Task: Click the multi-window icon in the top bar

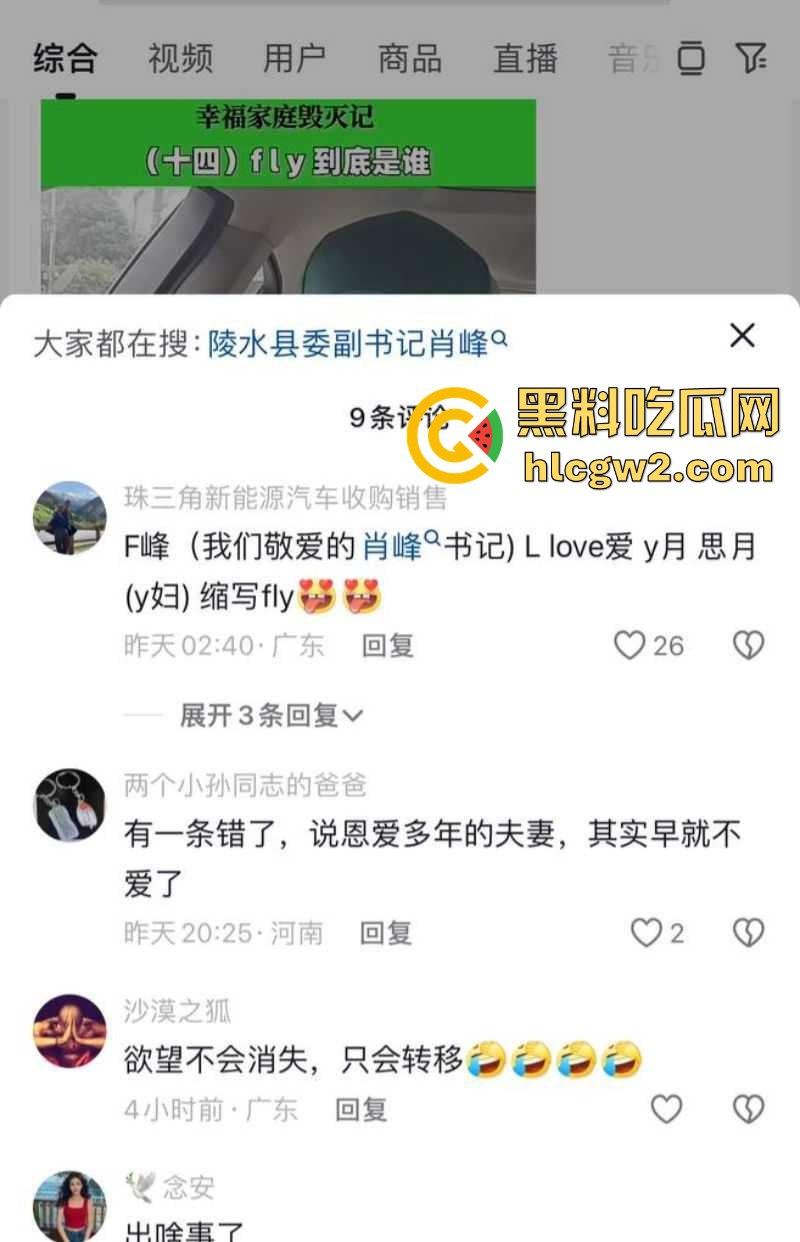Action: (x=690, y=60)
